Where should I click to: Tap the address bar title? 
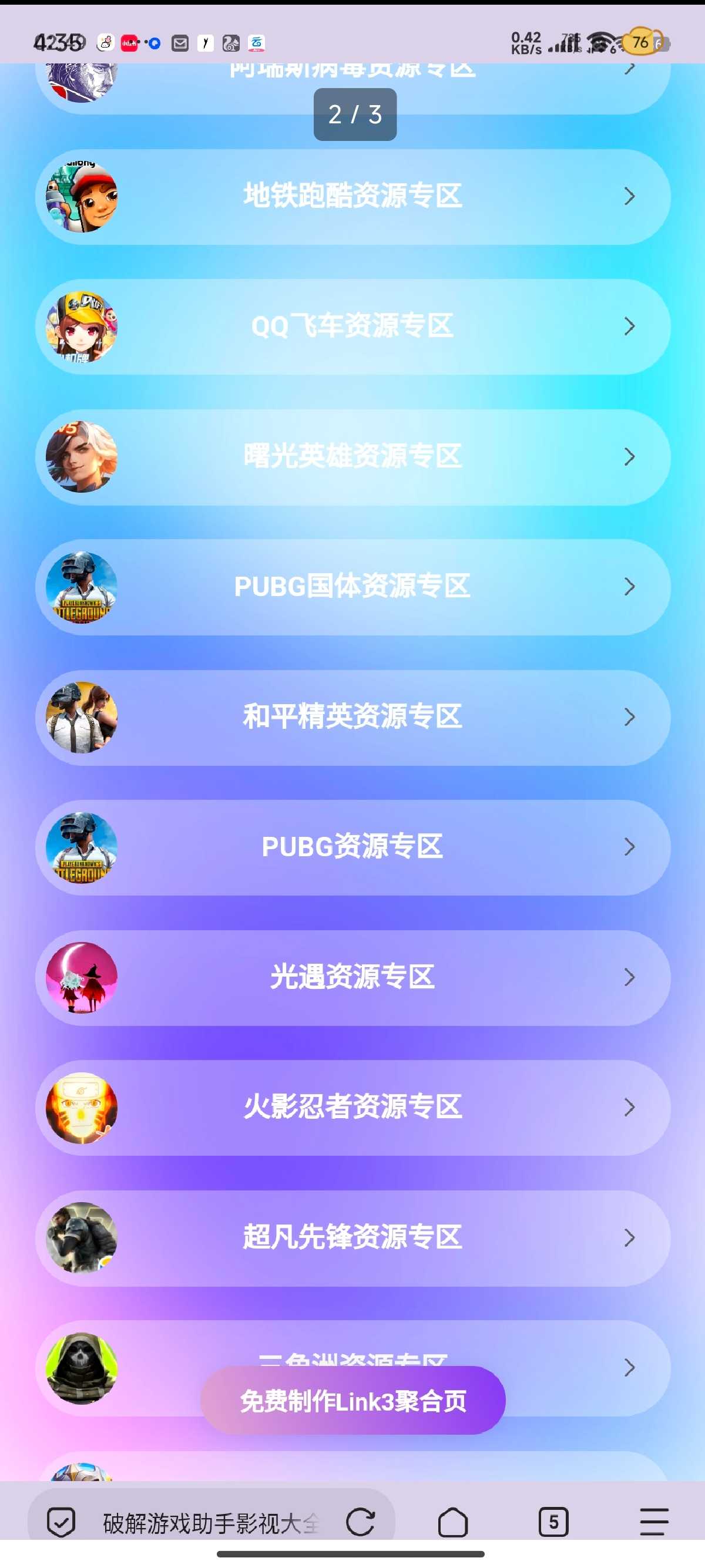click(x=211, y=1523)
